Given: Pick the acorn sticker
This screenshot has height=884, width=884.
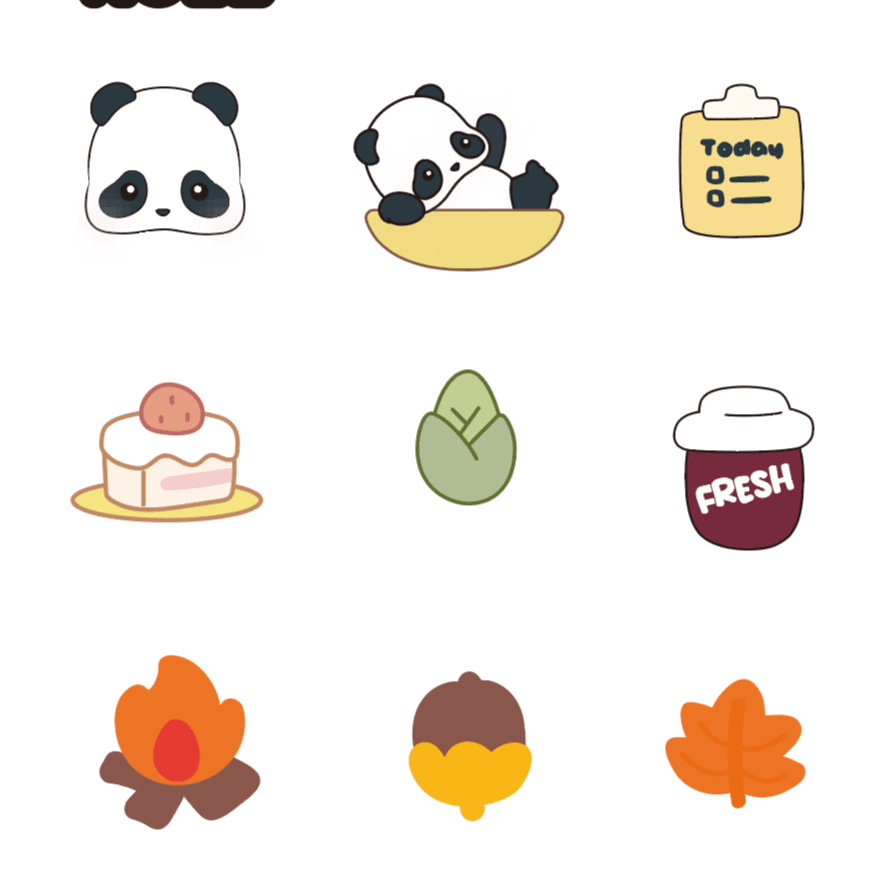Looking at the screenshot, I should pyautogui.click(x=469, y=745).
